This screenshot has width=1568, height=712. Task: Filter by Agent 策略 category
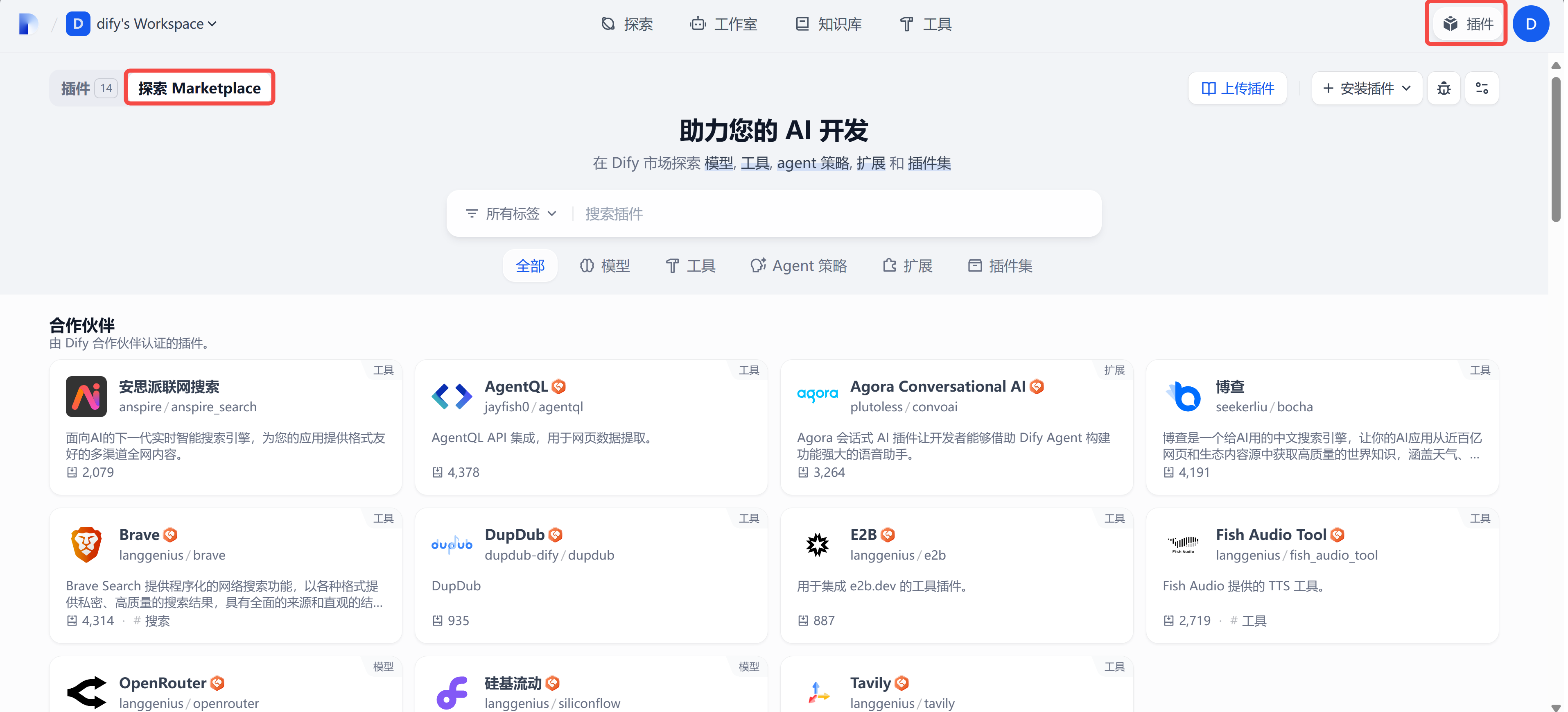click(799, 265)
